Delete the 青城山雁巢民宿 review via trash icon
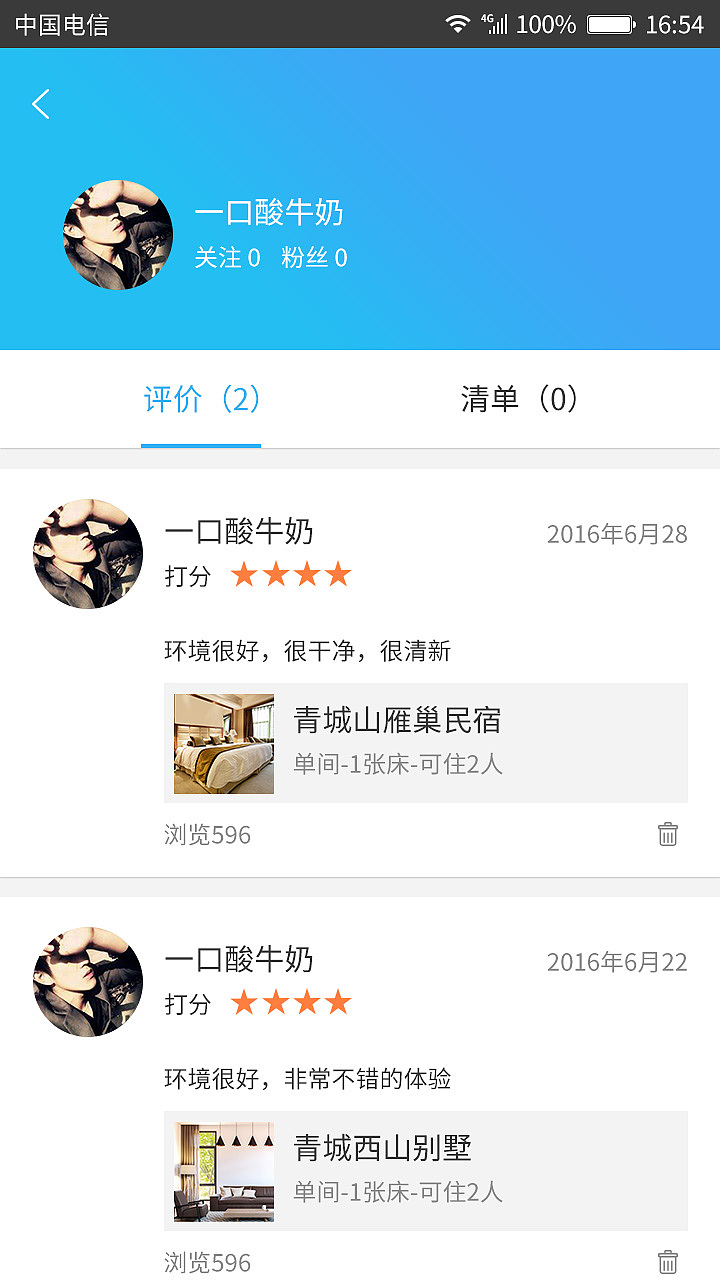This screenshot has height=1280, width=720. 670,834
